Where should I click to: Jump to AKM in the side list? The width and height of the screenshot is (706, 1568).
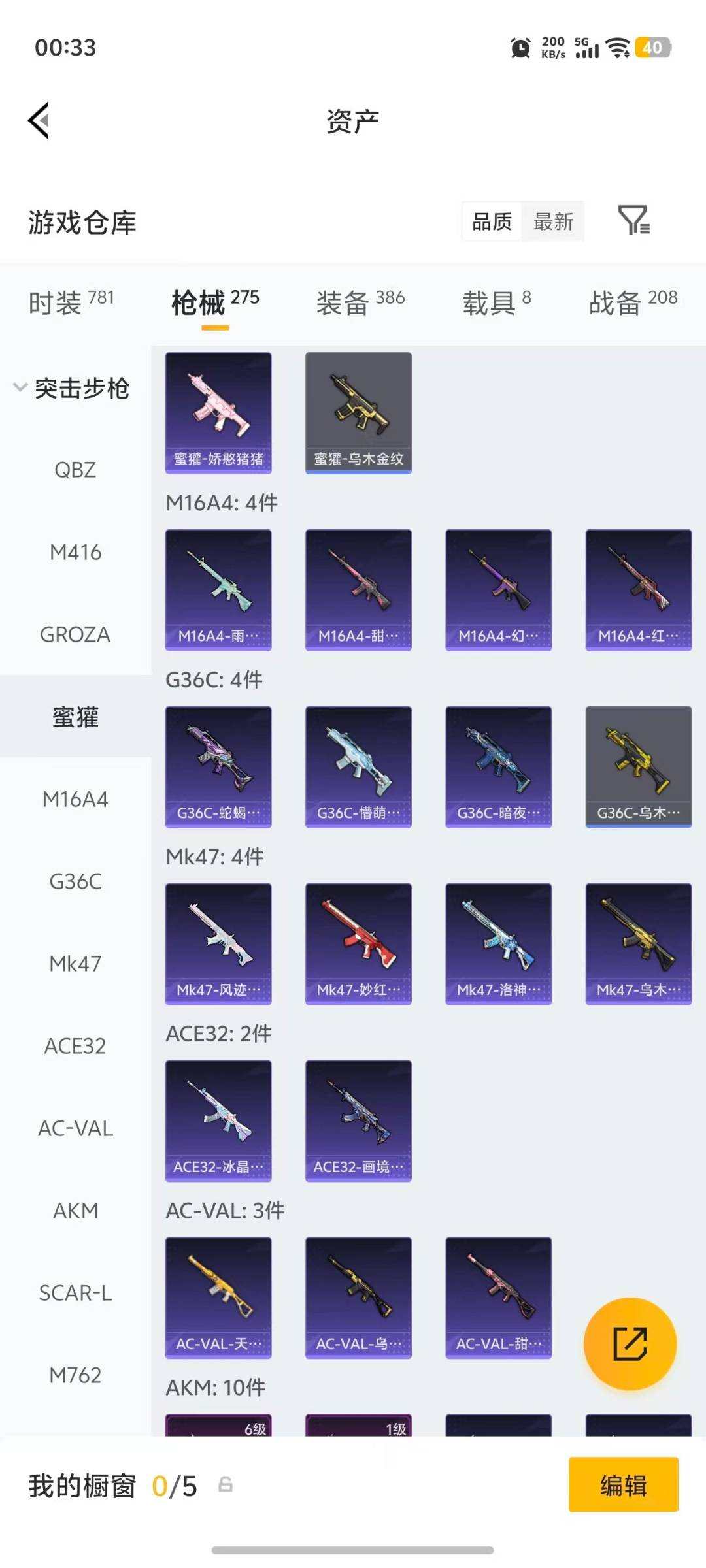(x=75, y=1211)
